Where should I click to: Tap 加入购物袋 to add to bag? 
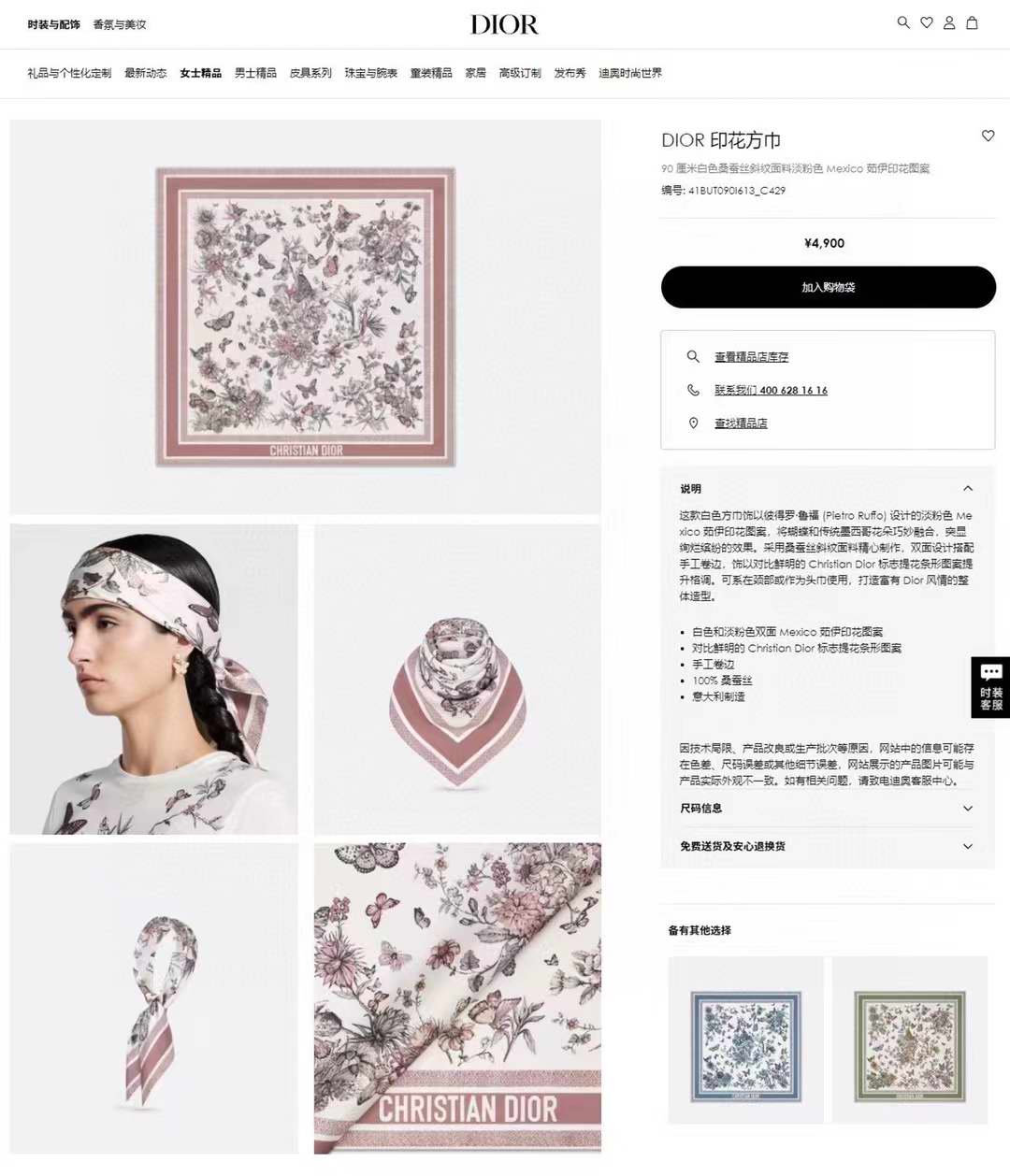coord(828,287)
